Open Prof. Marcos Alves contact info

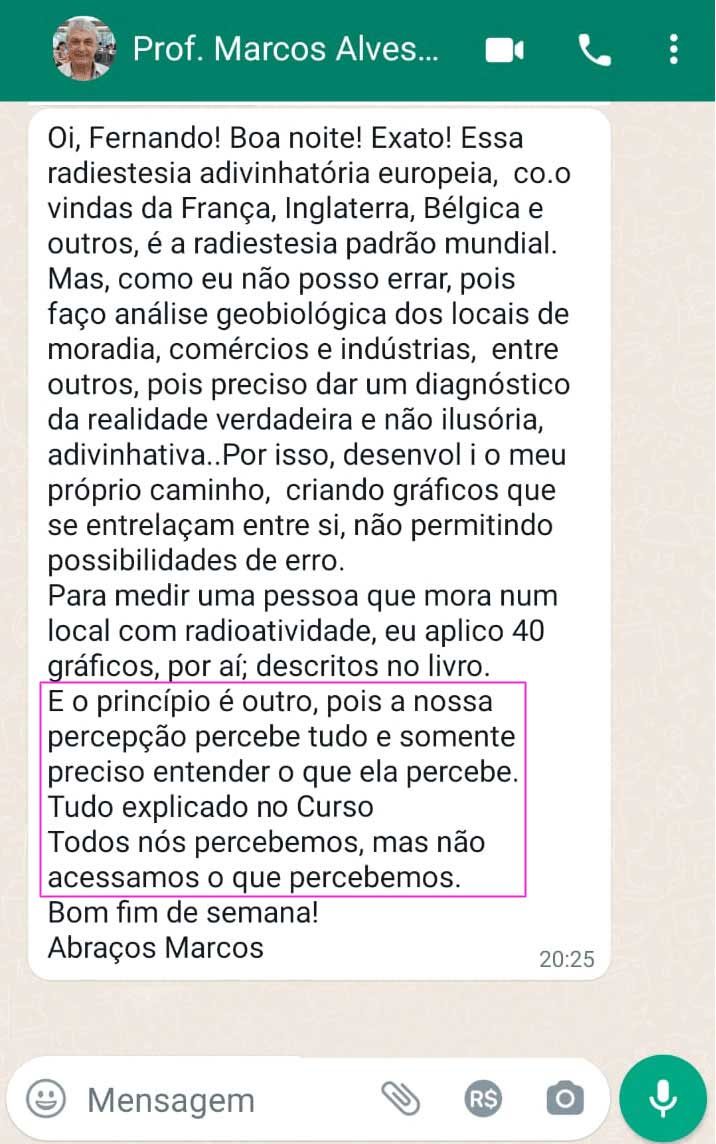[x=285, y=49]
